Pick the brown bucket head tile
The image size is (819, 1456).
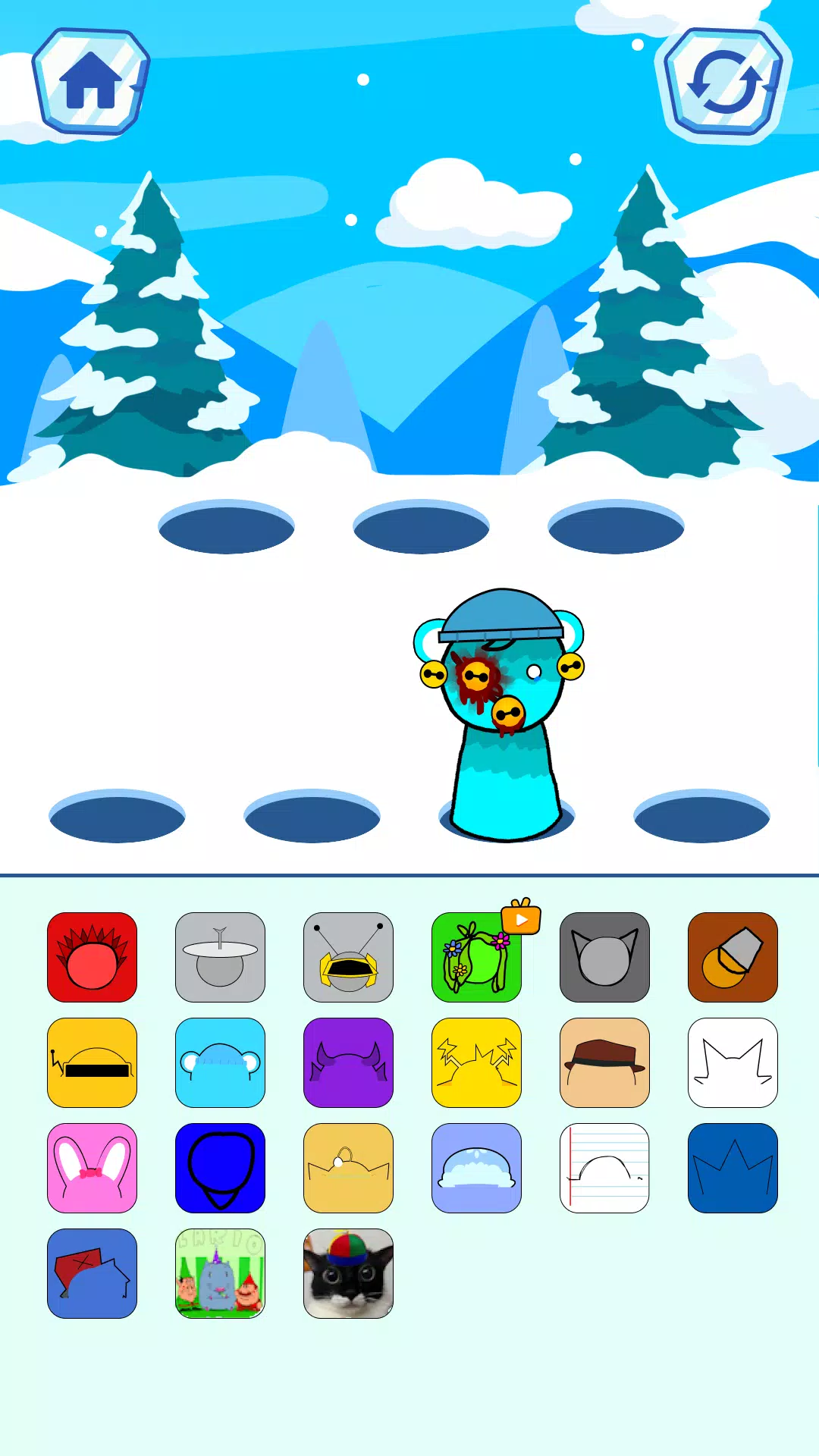click(733, 957)
